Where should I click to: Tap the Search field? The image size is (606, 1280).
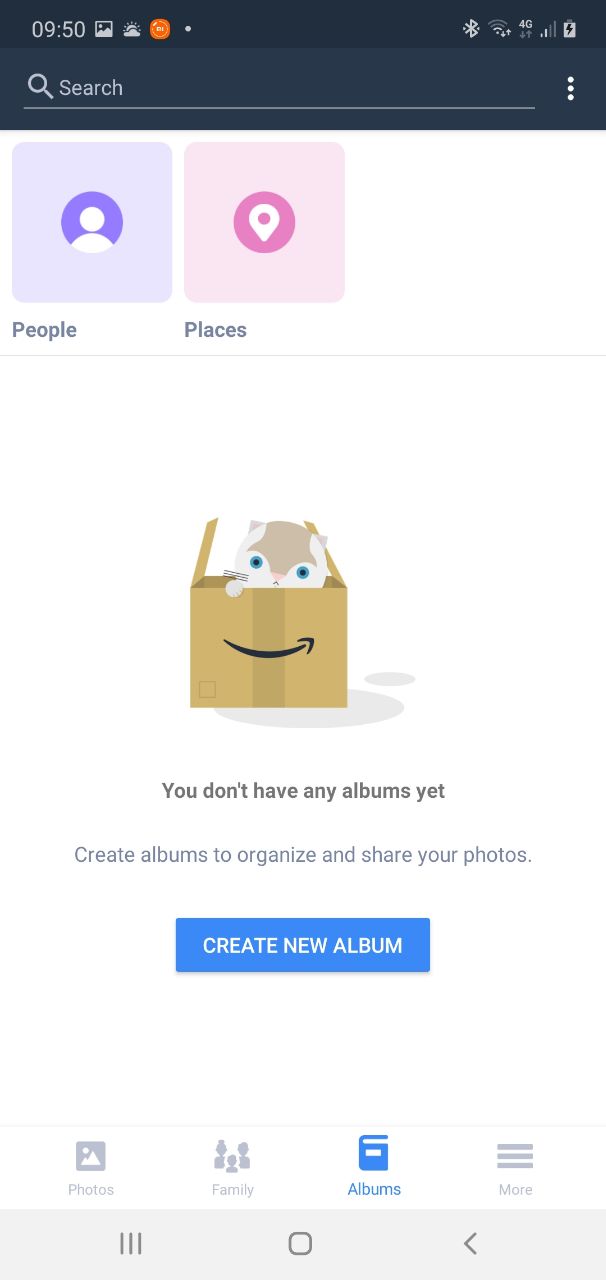pyautogui.click(x=279, y=88)
